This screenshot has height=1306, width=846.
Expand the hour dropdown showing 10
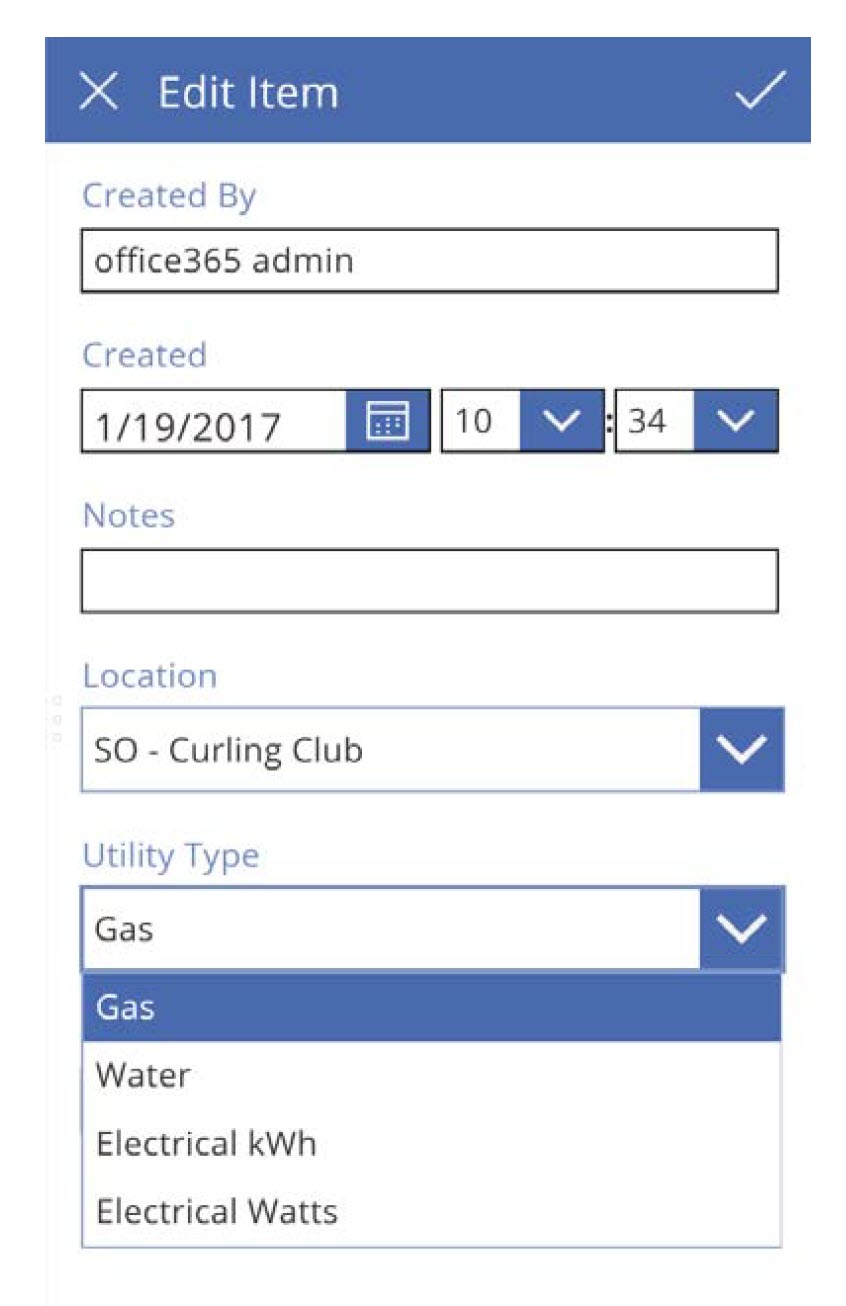560,421
